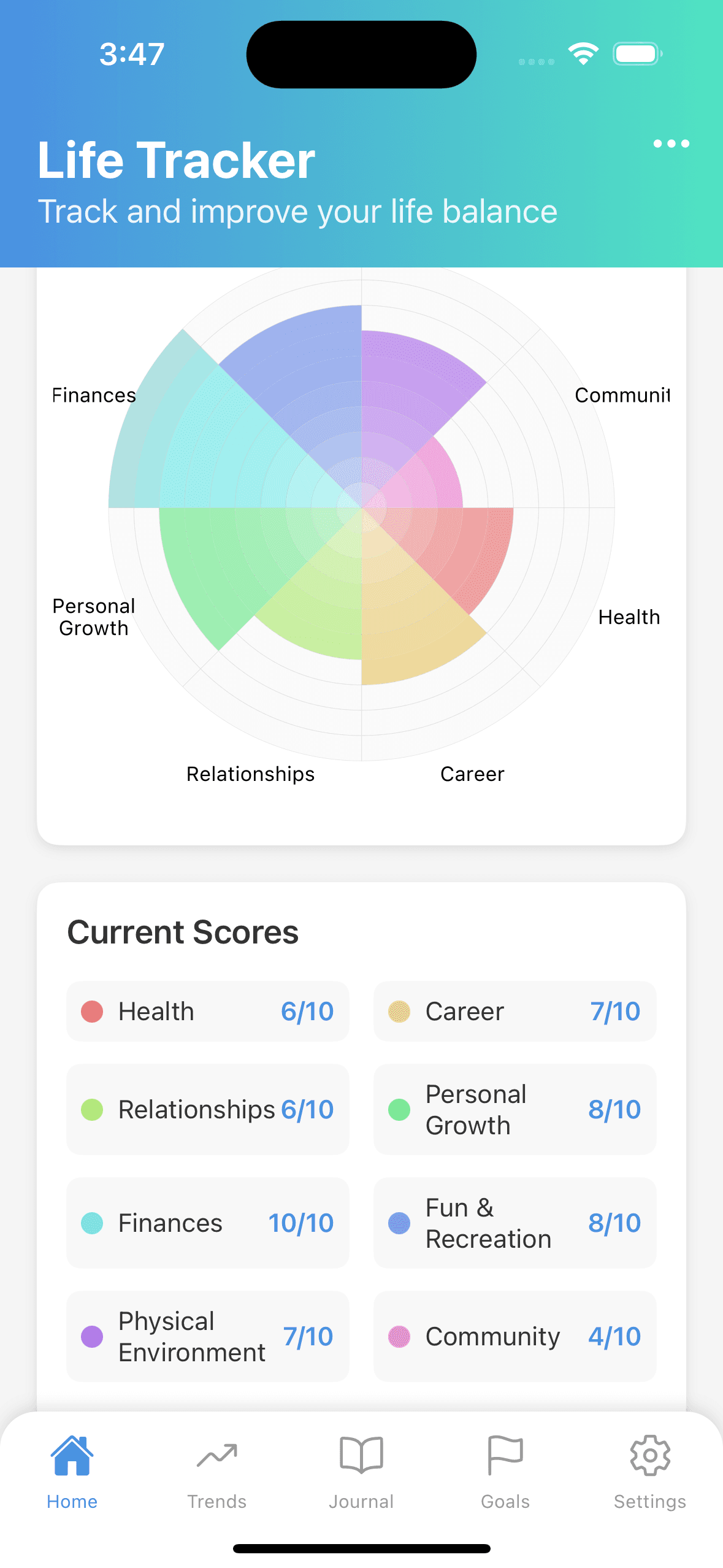
Task: Open the Relationships score card
Action: point(208,1109)
